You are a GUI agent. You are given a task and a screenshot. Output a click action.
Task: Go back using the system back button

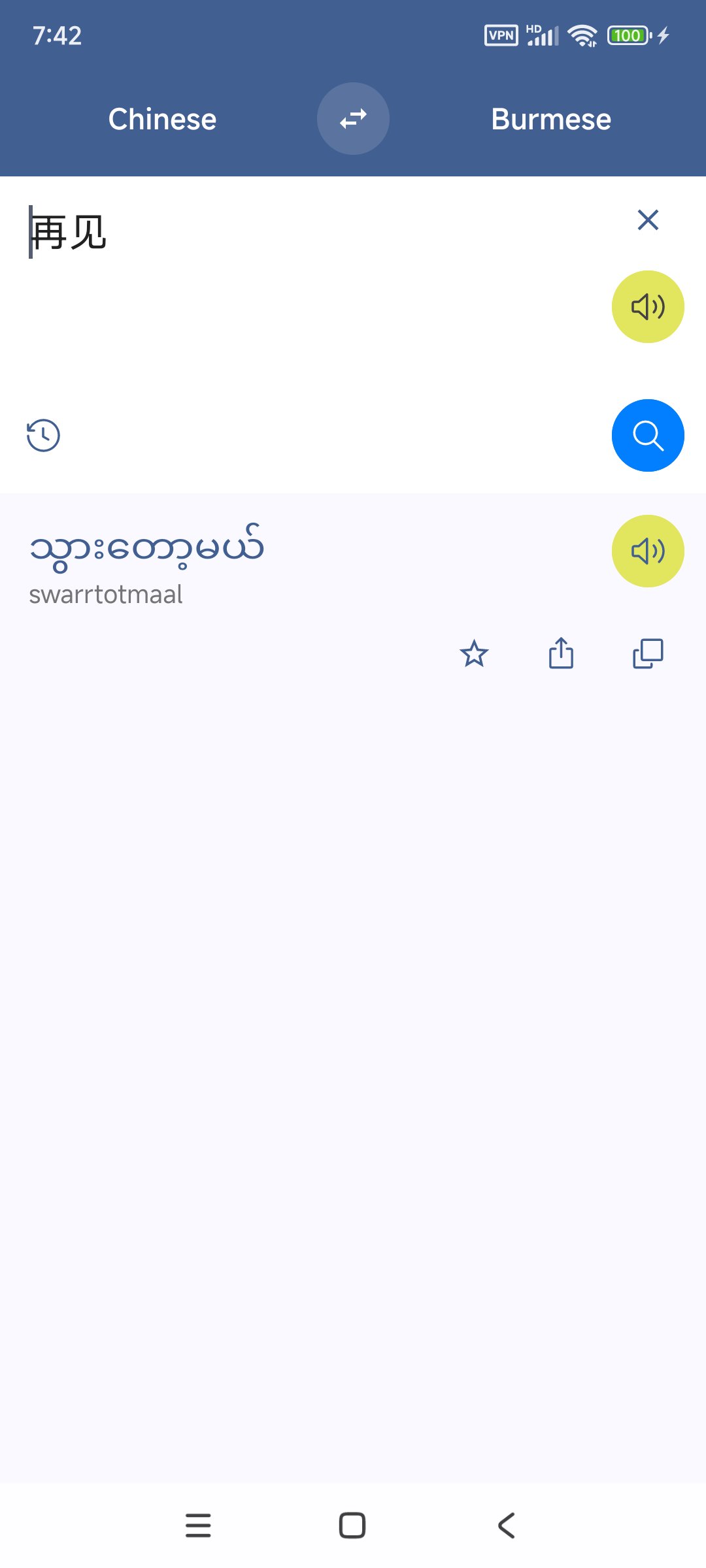(507, 1526)
